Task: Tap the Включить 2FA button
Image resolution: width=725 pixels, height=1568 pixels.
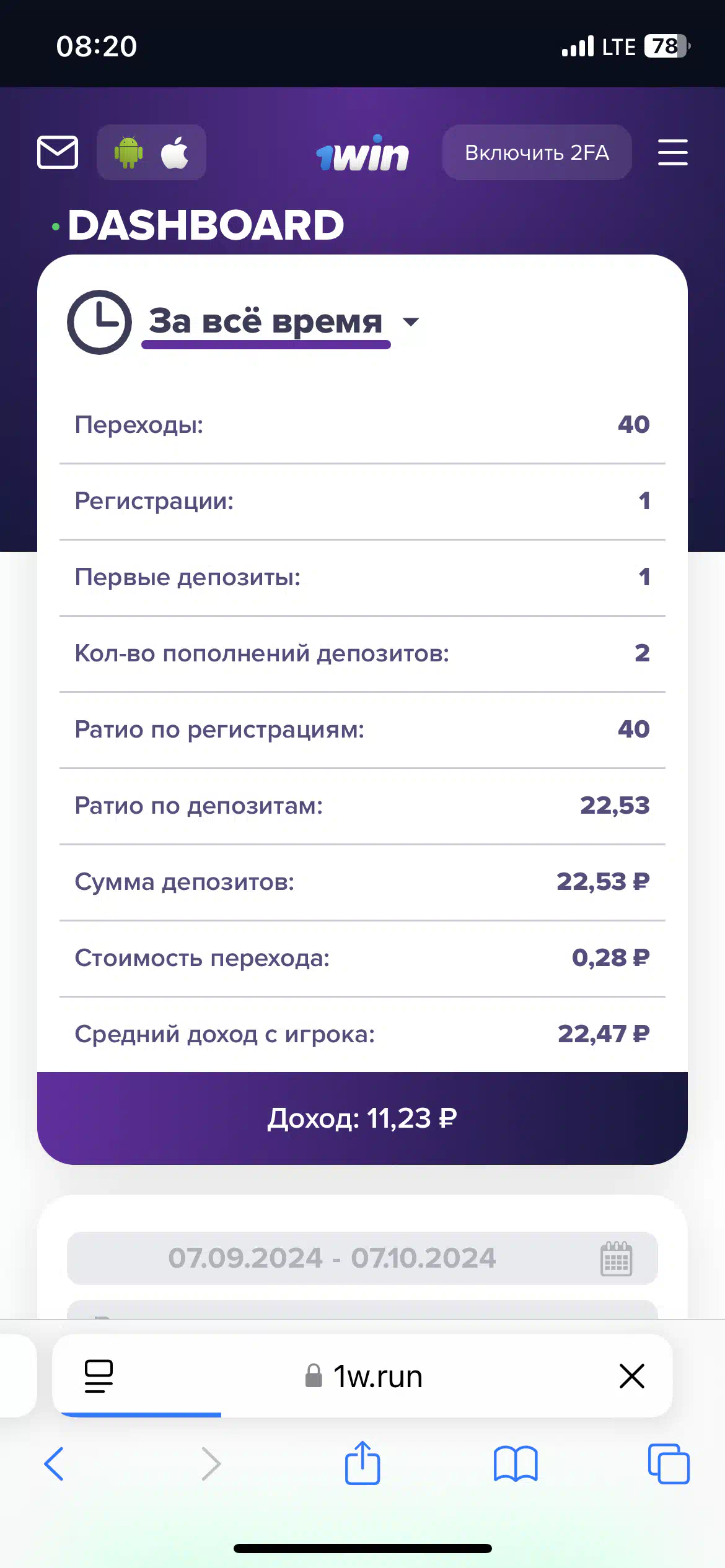Action: [x=537, y=152]
